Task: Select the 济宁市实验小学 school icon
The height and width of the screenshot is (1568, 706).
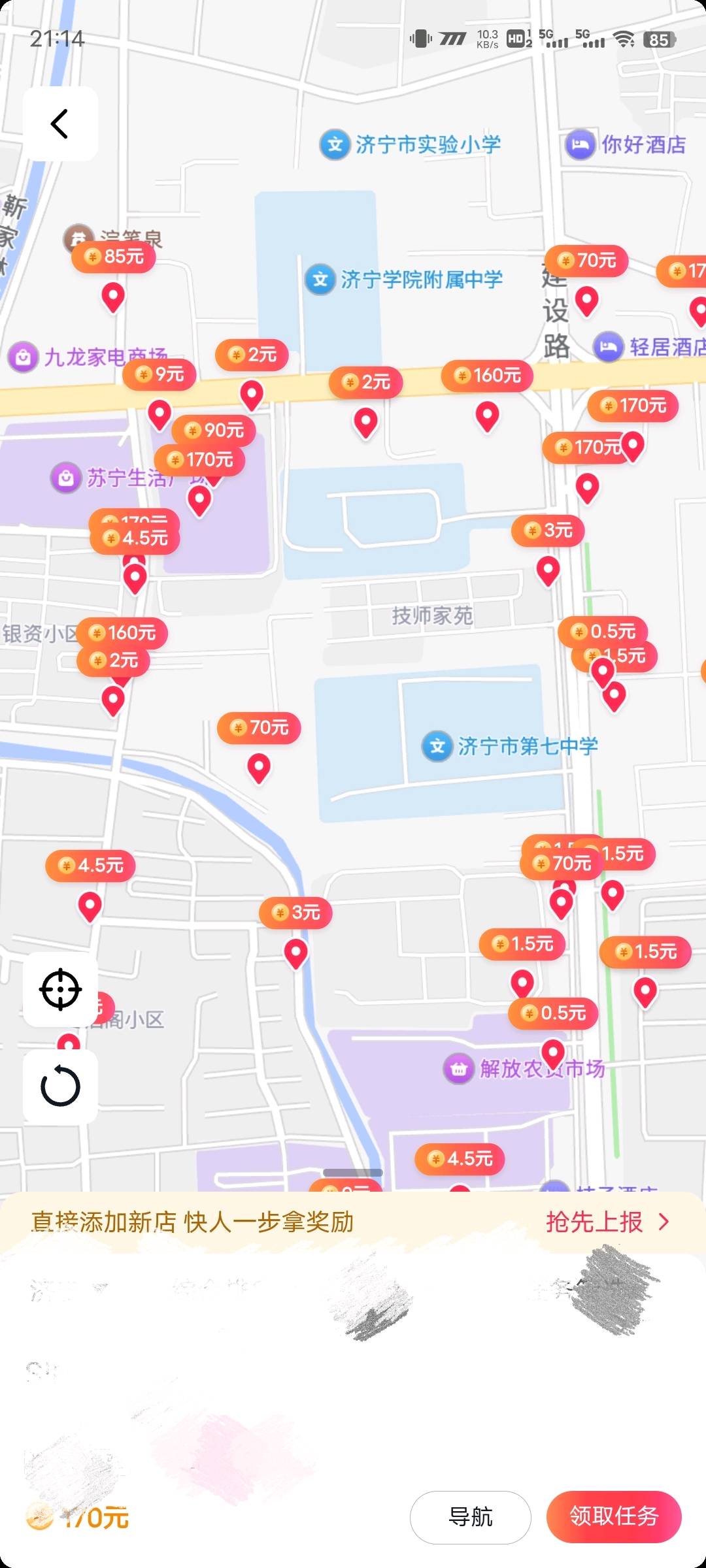Action: coord(334,145)
